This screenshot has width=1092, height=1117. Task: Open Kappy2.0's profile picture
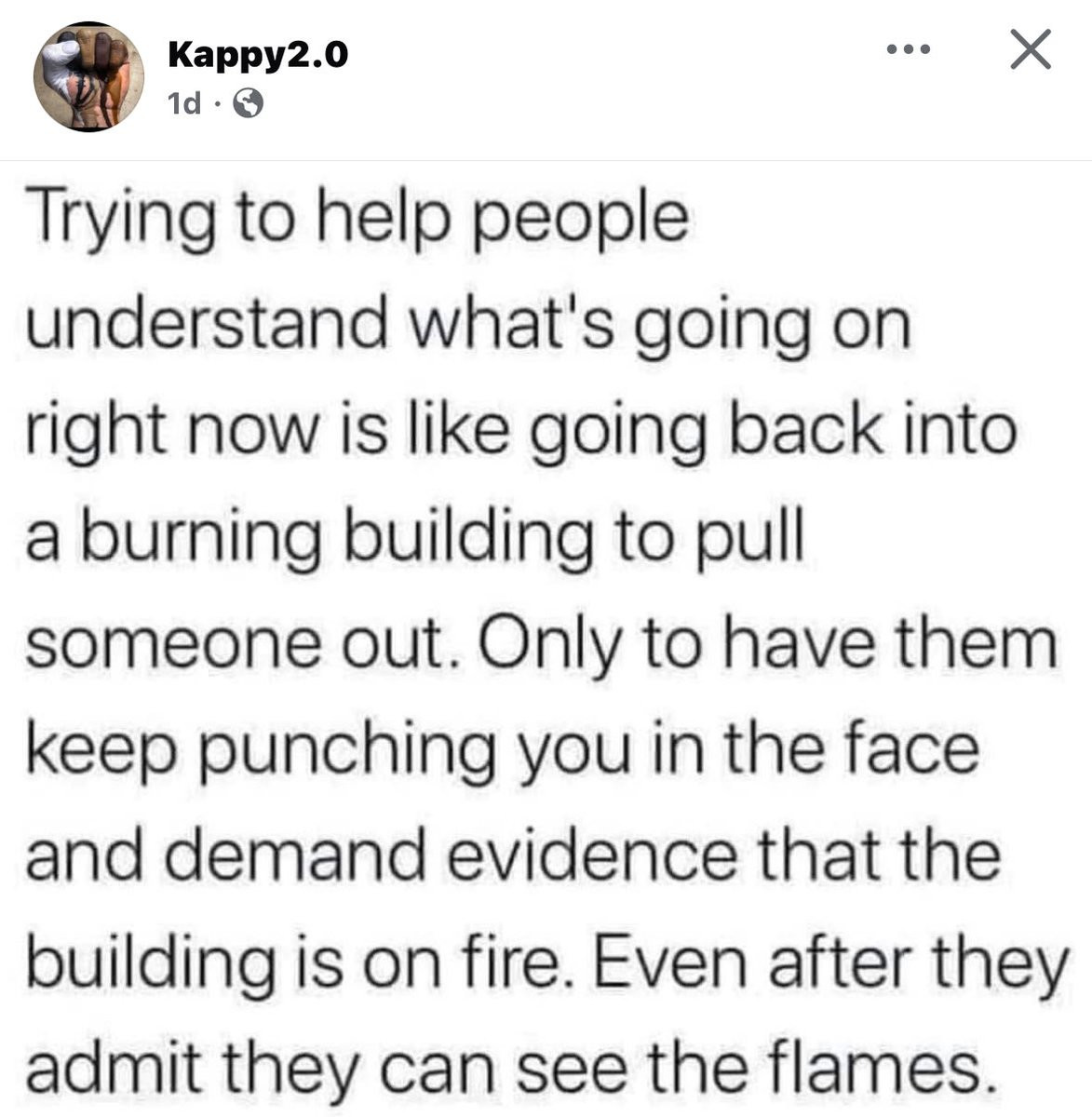click(x=89, y=77)
